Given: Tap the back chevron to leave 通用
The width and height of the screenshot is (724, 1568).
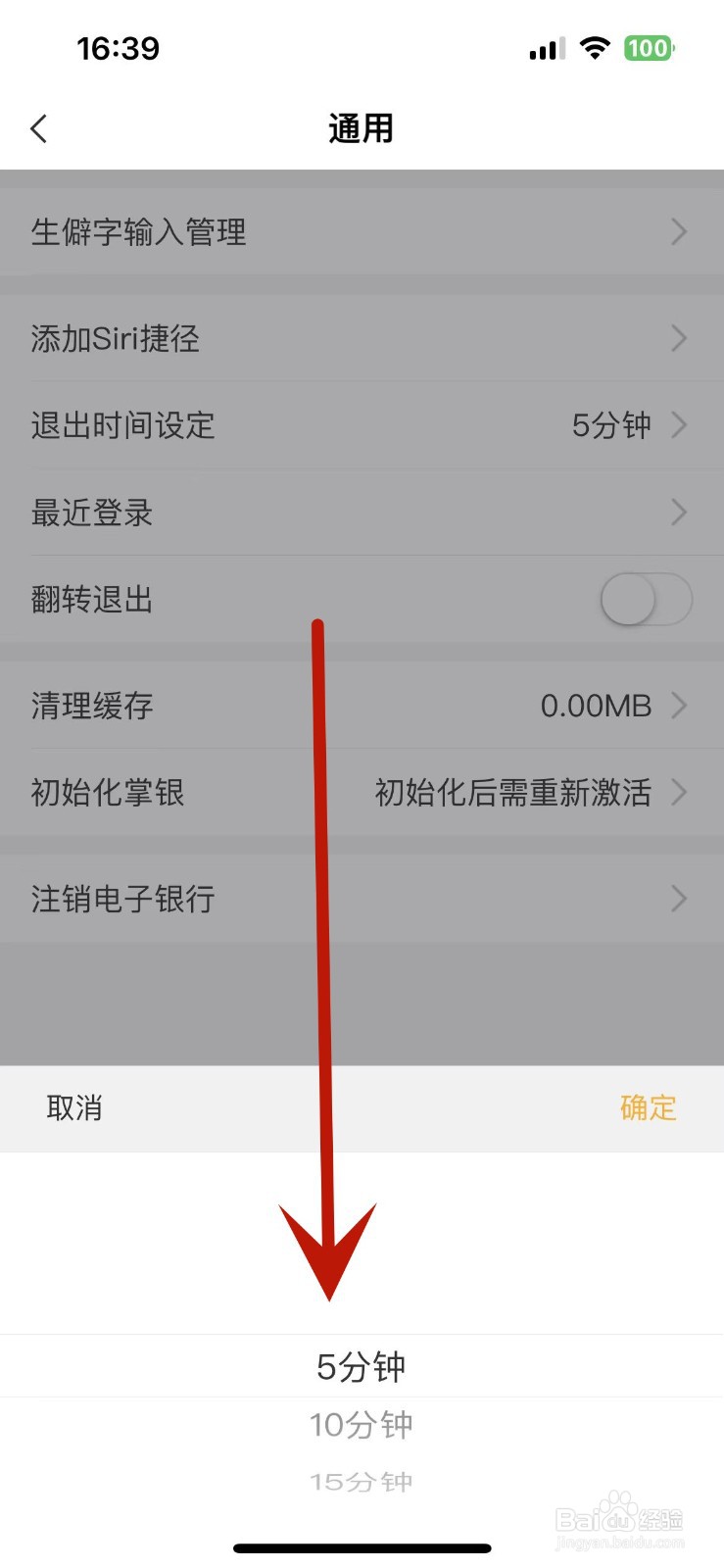Looking at the screenshot, I should (39, 127).
